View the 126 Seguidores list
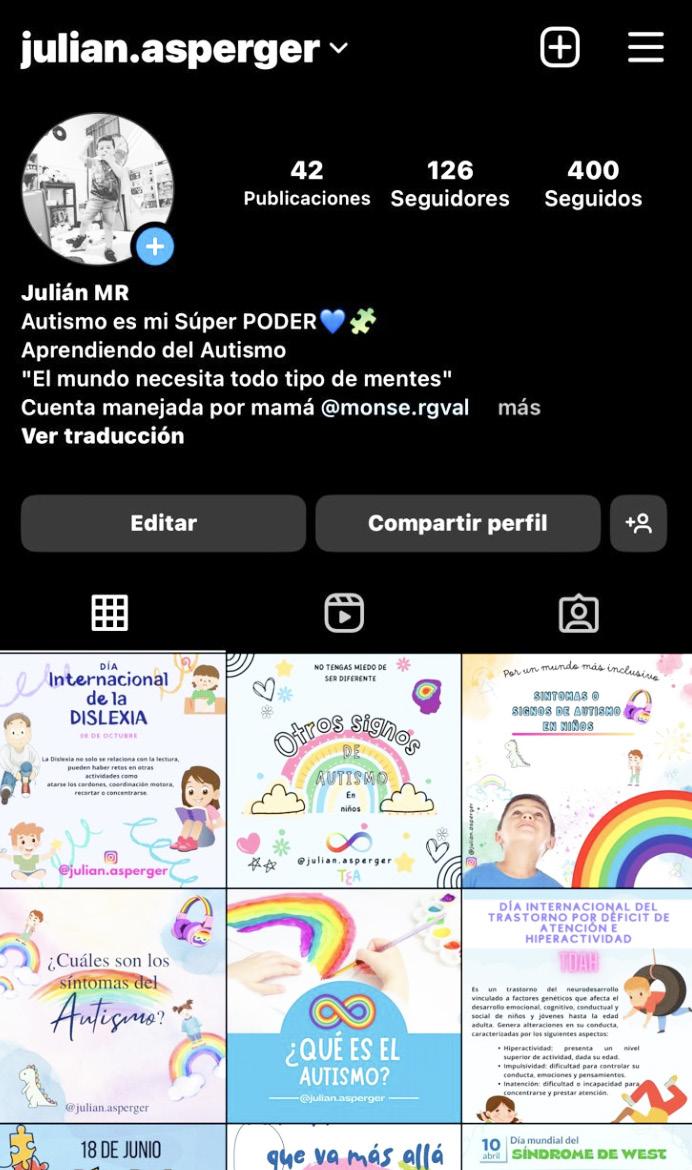The height and width of the screenshot is (1170, 692). [x=449, y=184]
